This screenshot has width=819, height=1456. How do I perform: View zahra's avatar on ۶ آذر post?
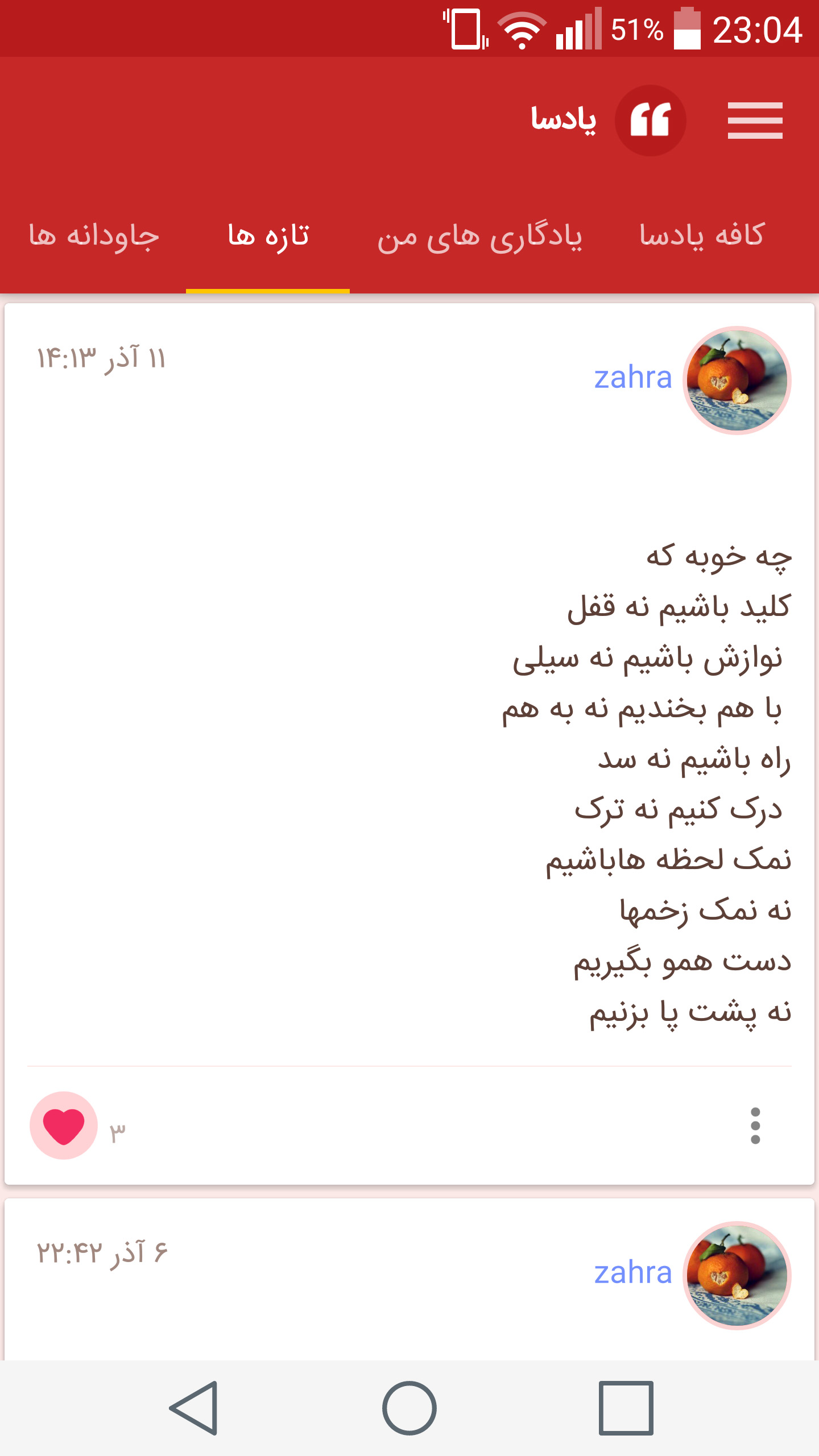click(736, 1275)
